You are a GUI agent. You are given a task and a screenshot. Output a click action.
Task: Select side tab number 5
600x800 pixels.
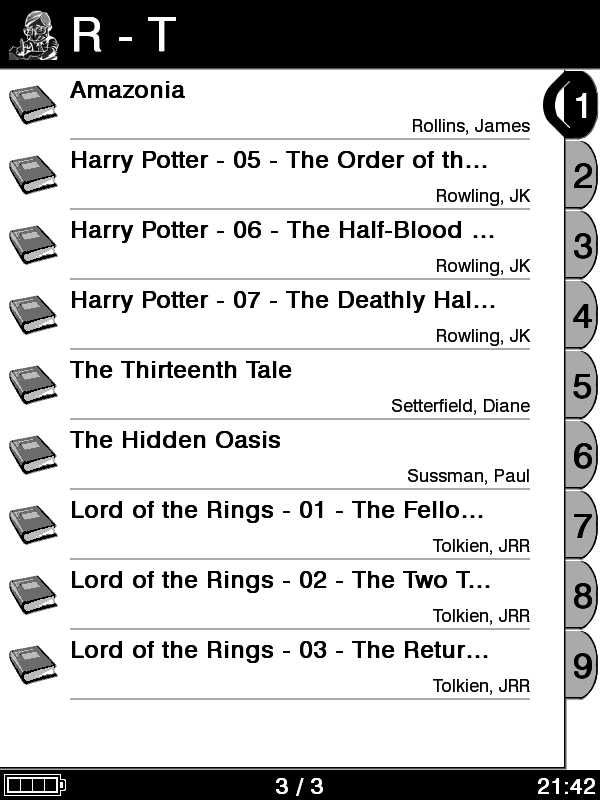click(582, 385)
